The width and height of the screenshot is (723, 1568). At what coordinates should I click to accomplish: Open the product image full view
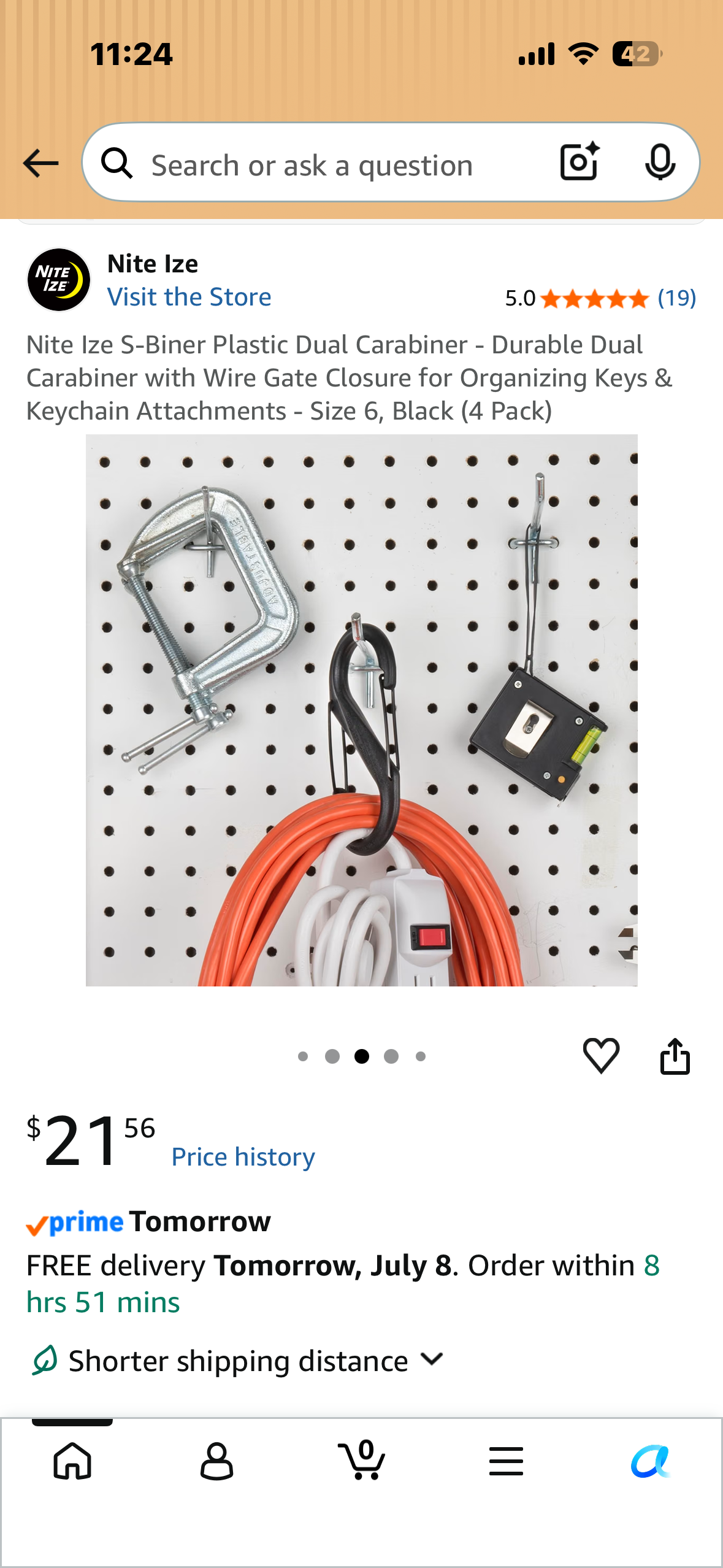(362, 710)
